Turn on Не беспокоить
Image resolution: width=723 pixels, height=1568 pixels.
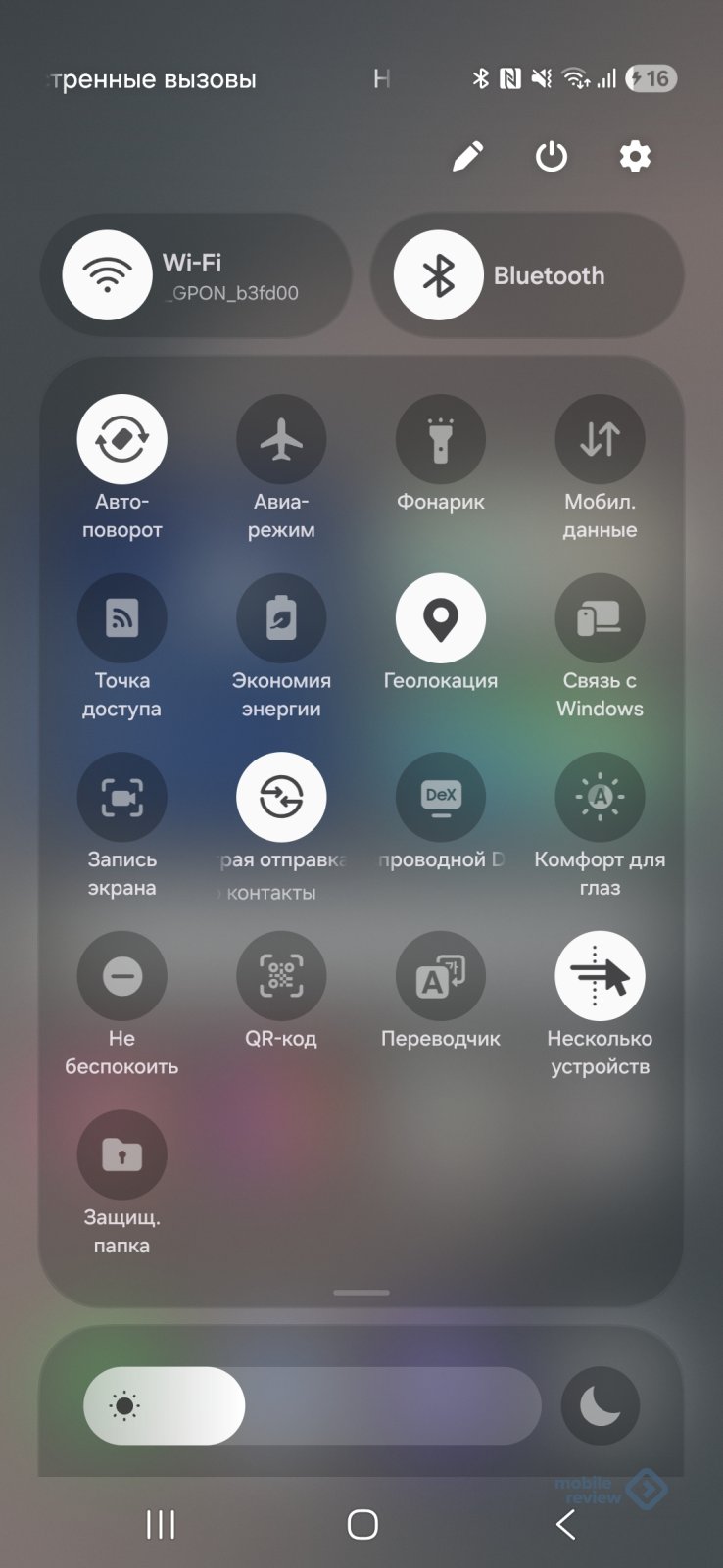pyautogui.click(x=122, y=976)
